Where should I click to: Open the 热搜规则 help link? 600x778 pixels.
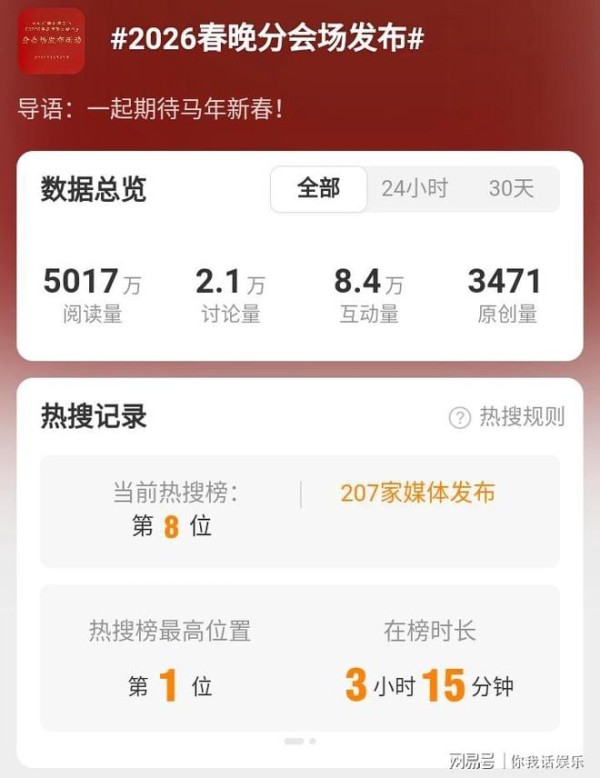pos(507,417)
